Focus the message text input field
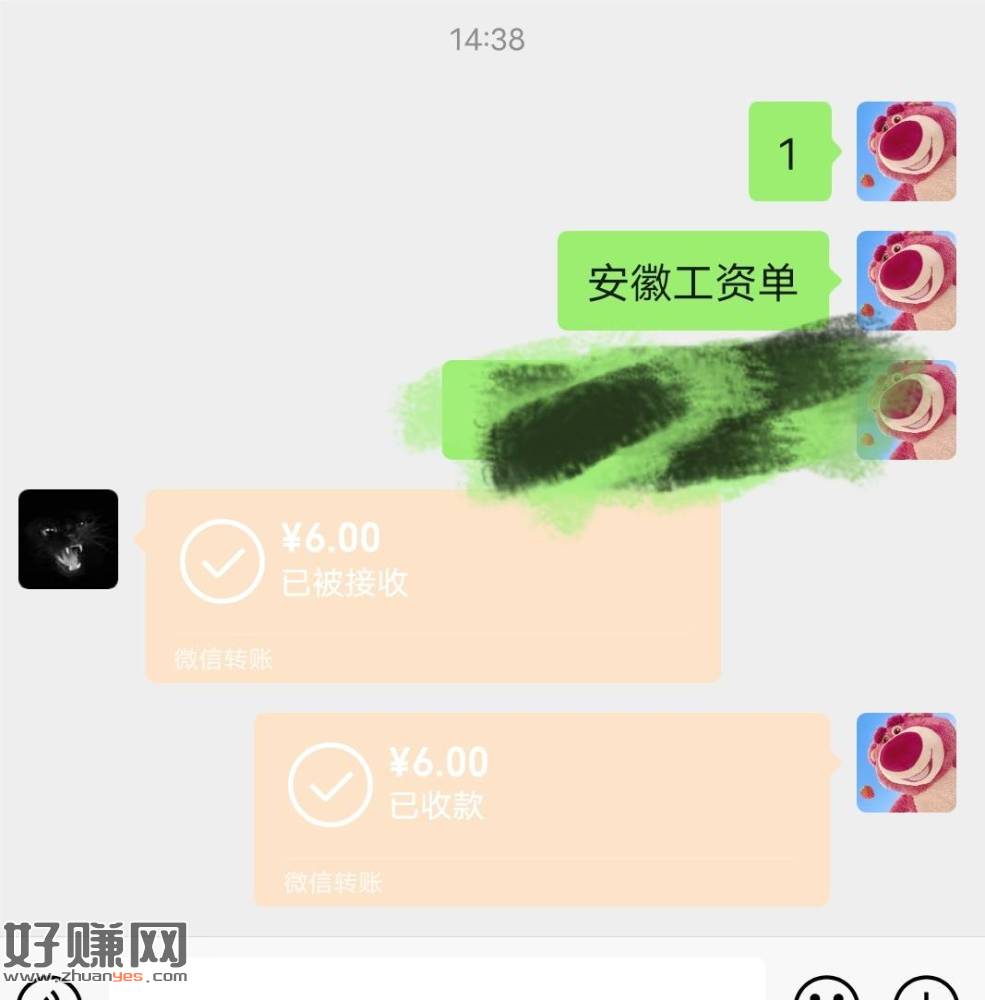This screenshot has height=1000, width=985. [440, 985]
